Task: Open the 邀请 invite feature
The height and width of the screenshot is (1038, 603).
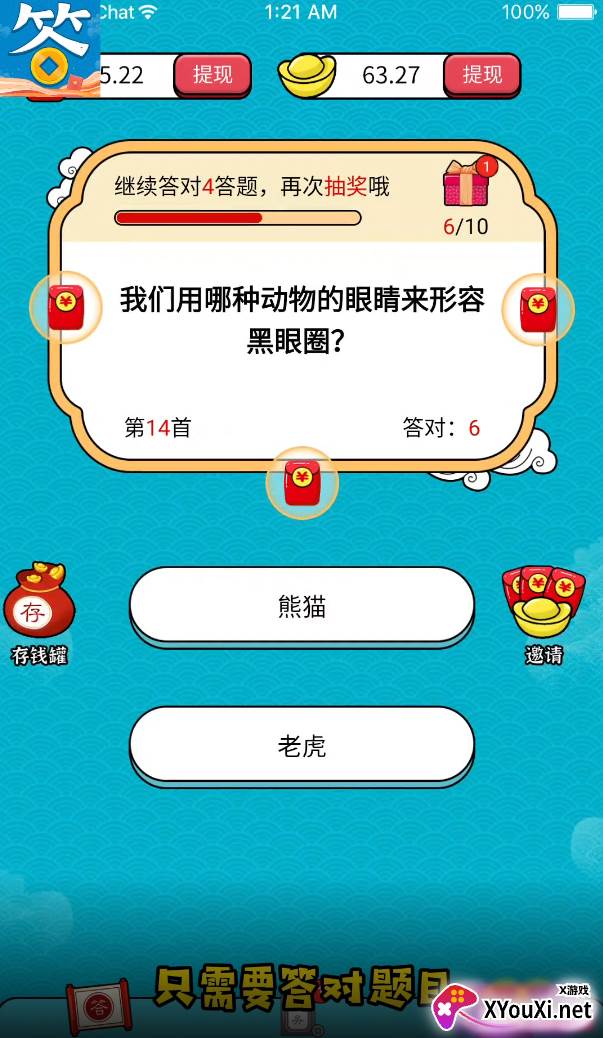Action: 544,614
